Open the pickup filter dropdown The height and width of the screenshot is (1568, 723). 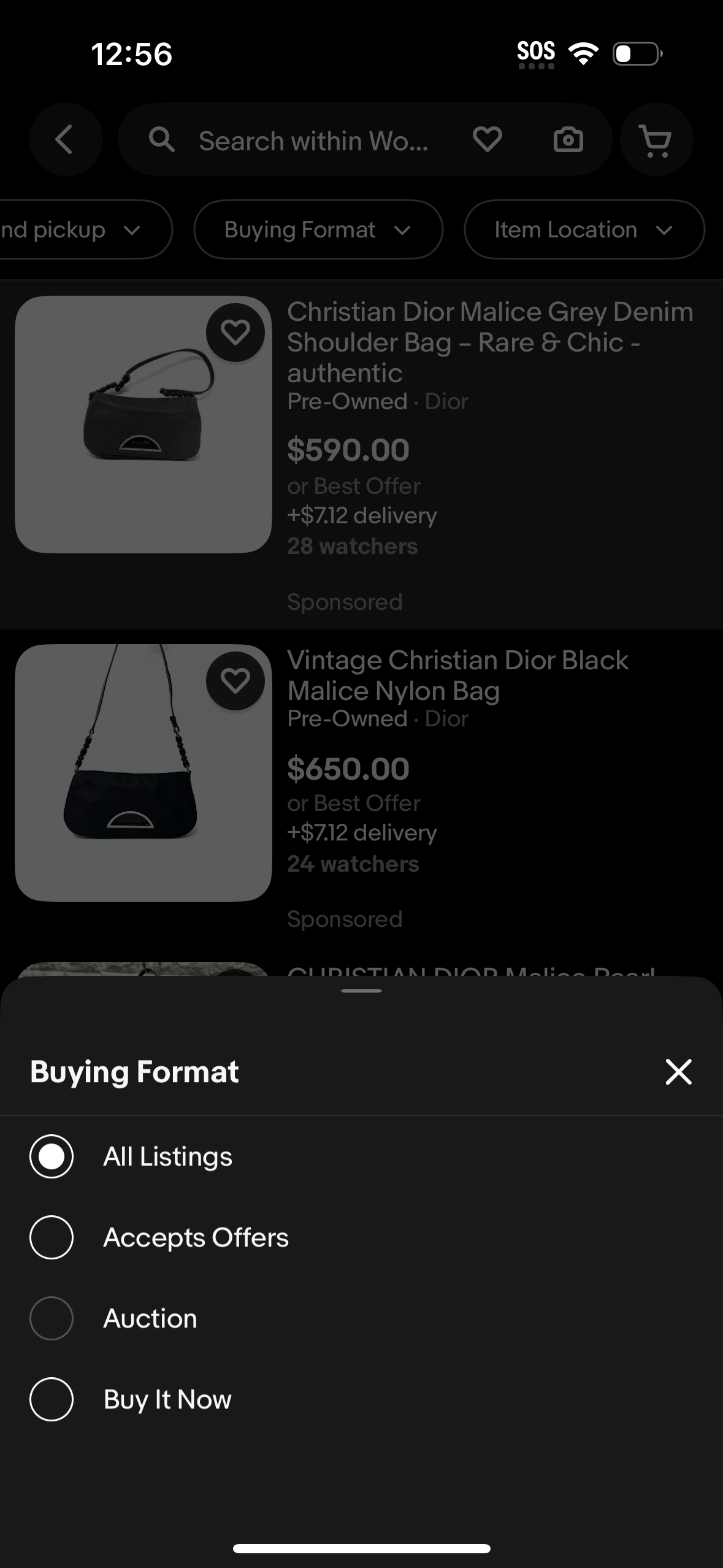[80, 230]
